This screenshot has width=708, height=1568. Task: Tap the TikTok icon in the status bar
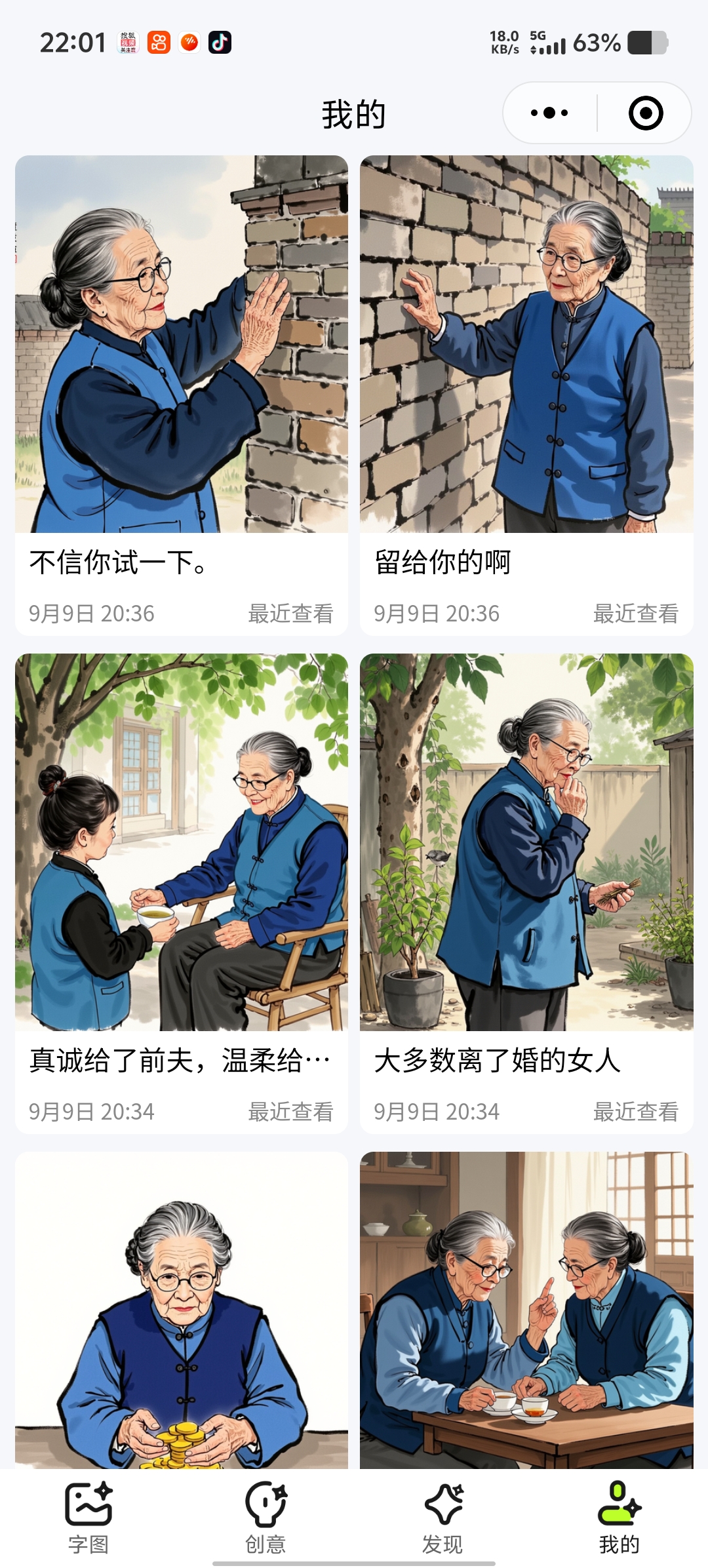(220, 43)
